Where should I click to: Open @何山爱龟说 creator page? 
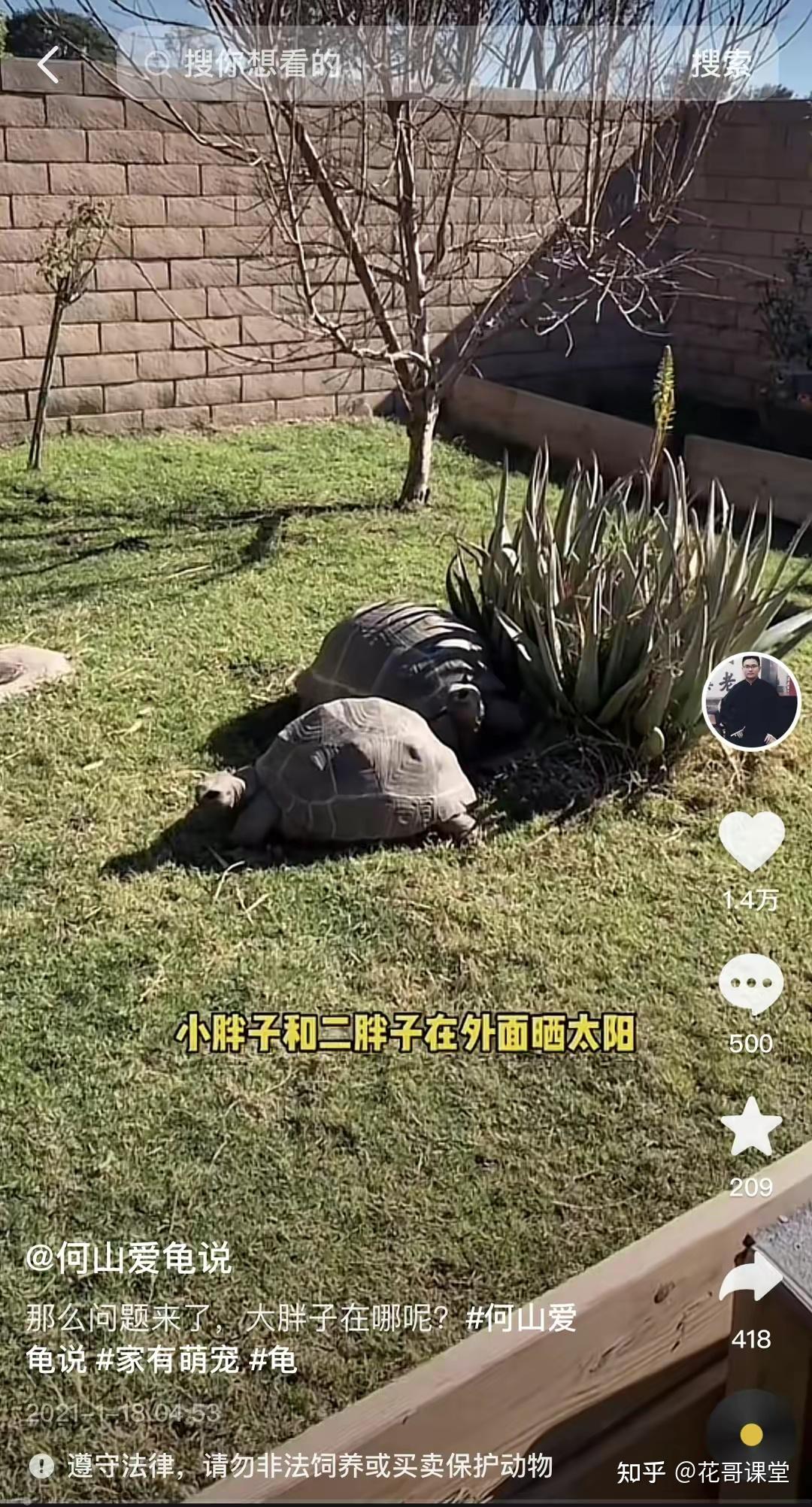[129, 1259]
